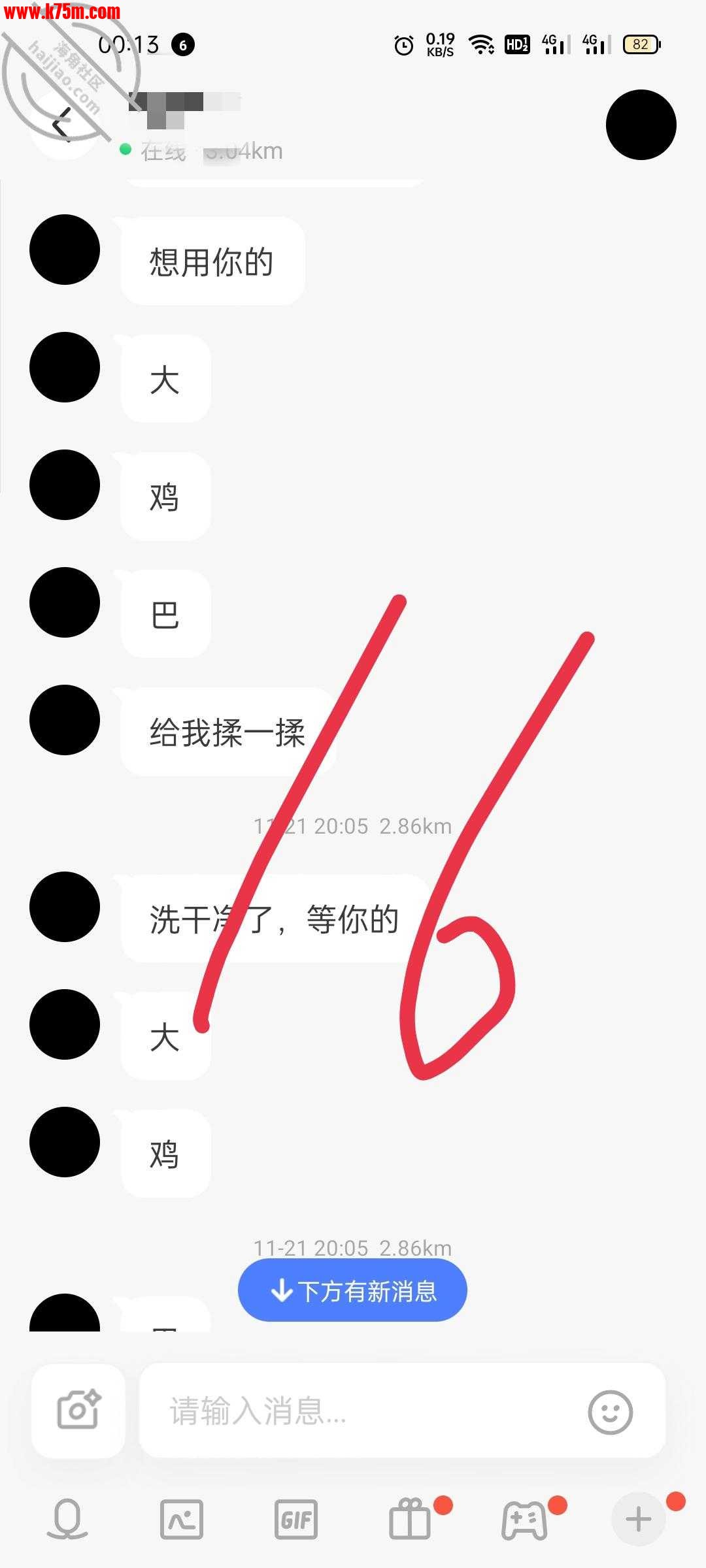The image size is (706, 1568).
Task: Send a gift using the gift box icon
Action: tap(411, 1520)
